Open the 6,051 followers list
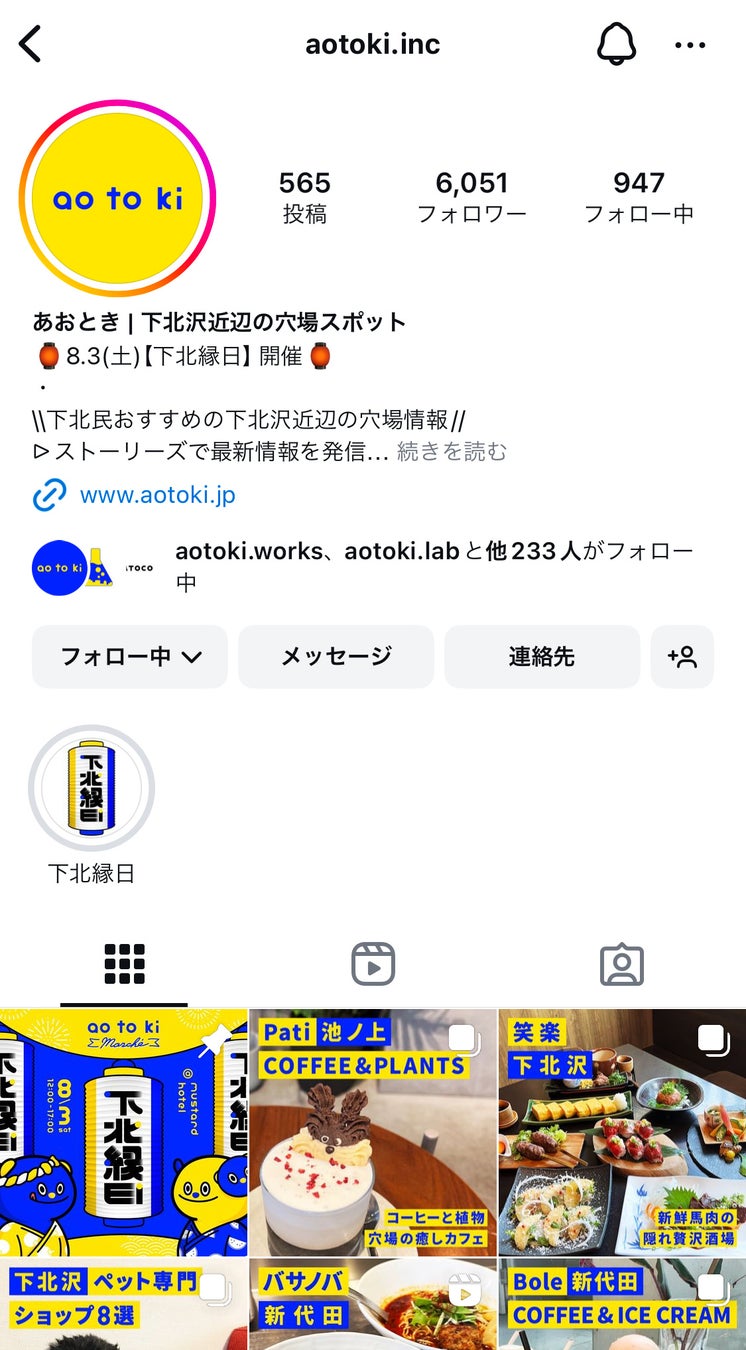This screenshot has width=746, height=1350. [471, 197]
